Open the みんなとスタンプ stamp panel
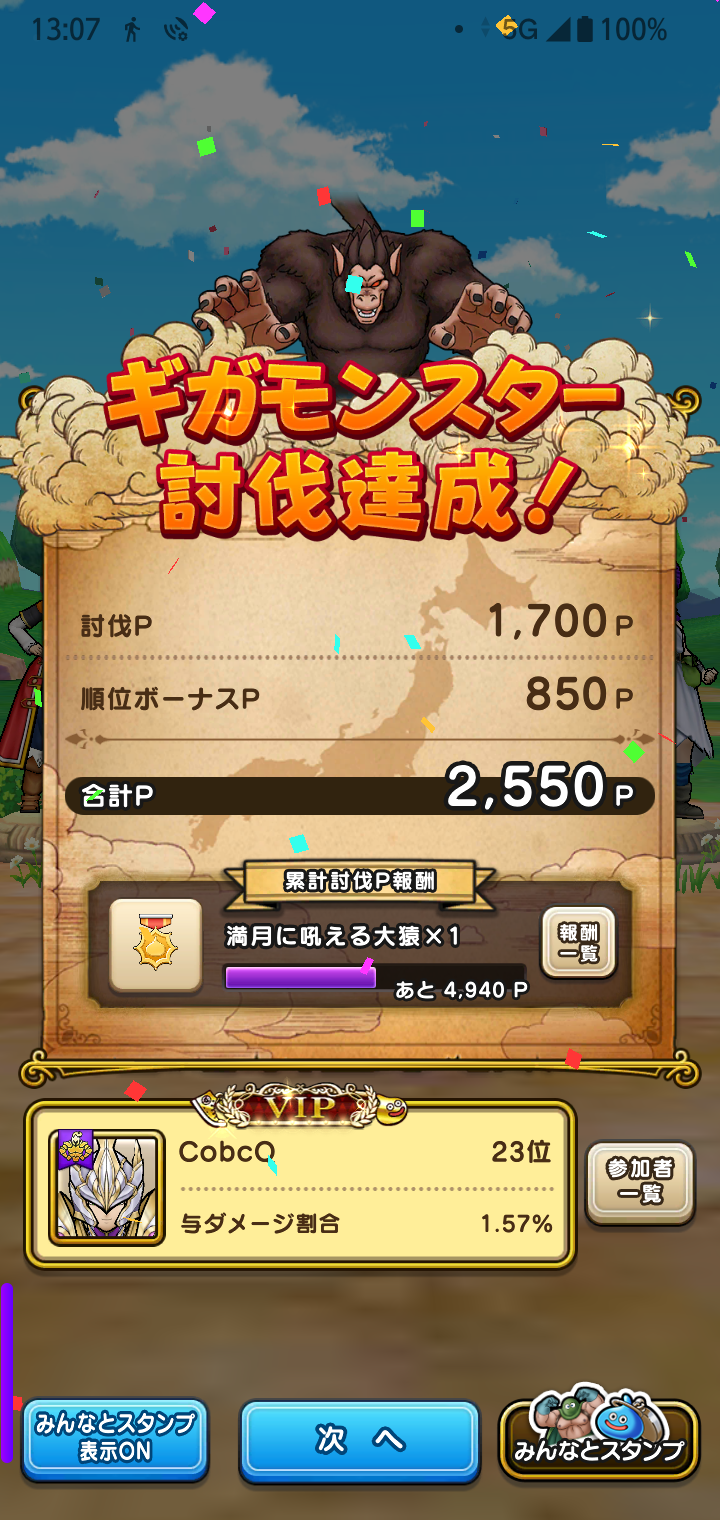Screen dimensions: 720x1520 598,1440
